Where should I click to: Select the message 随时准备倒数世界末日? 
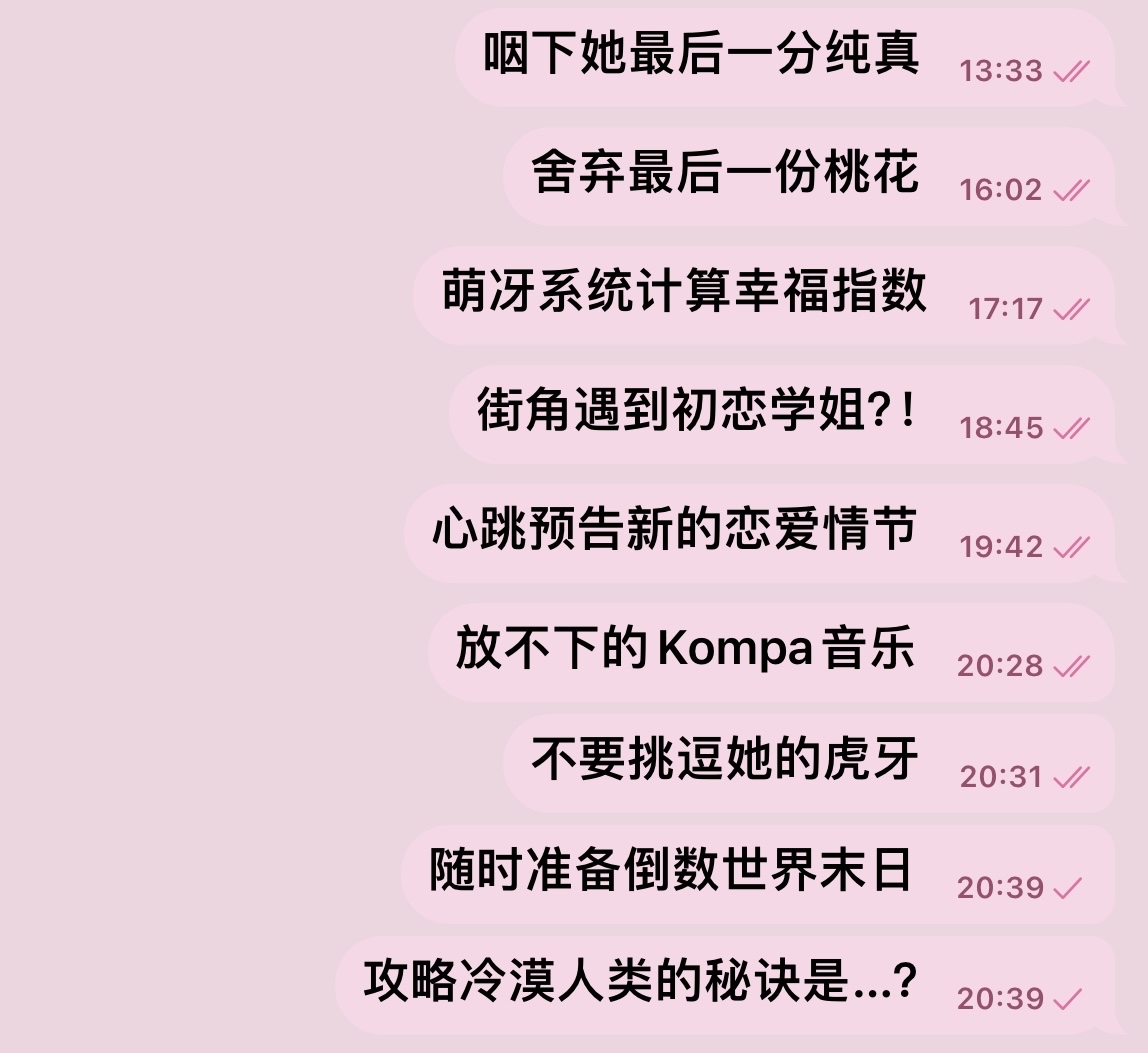(671, 871)
